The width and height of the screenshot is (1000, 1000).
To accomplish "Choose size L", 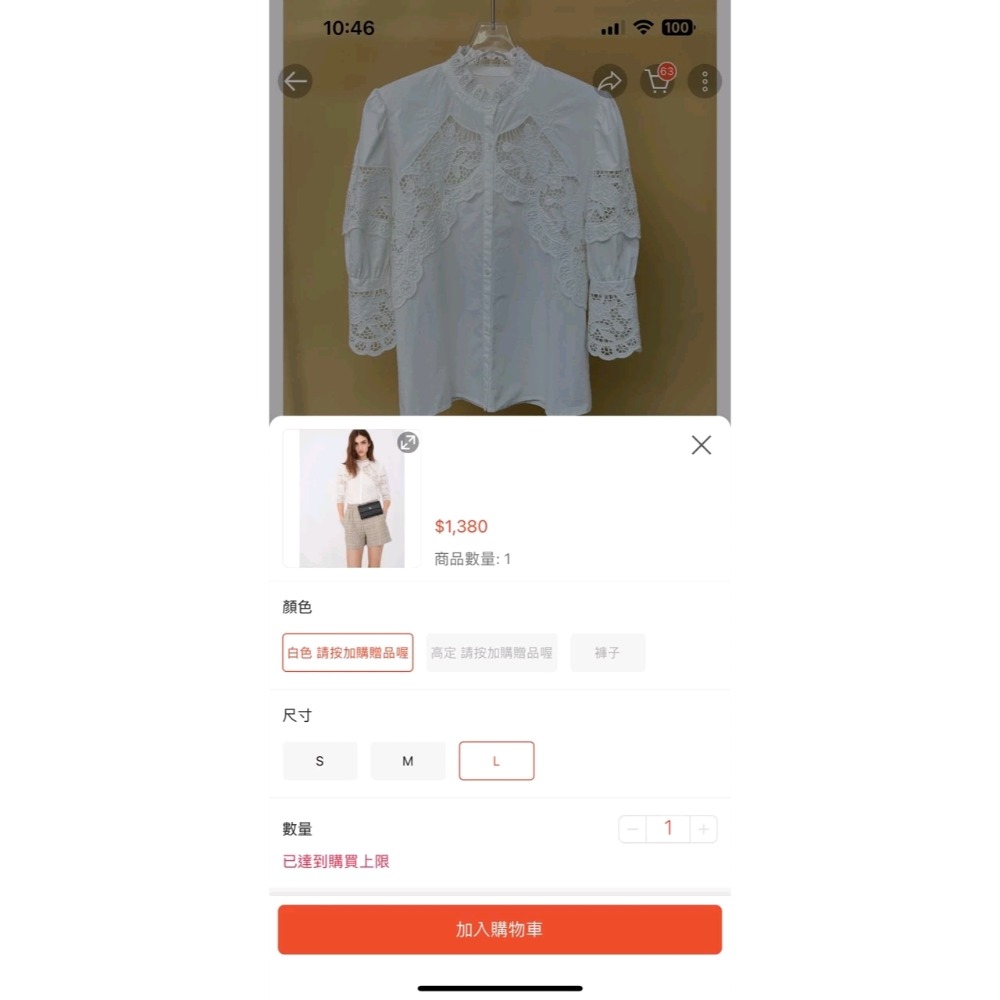I will click(496, 761).
